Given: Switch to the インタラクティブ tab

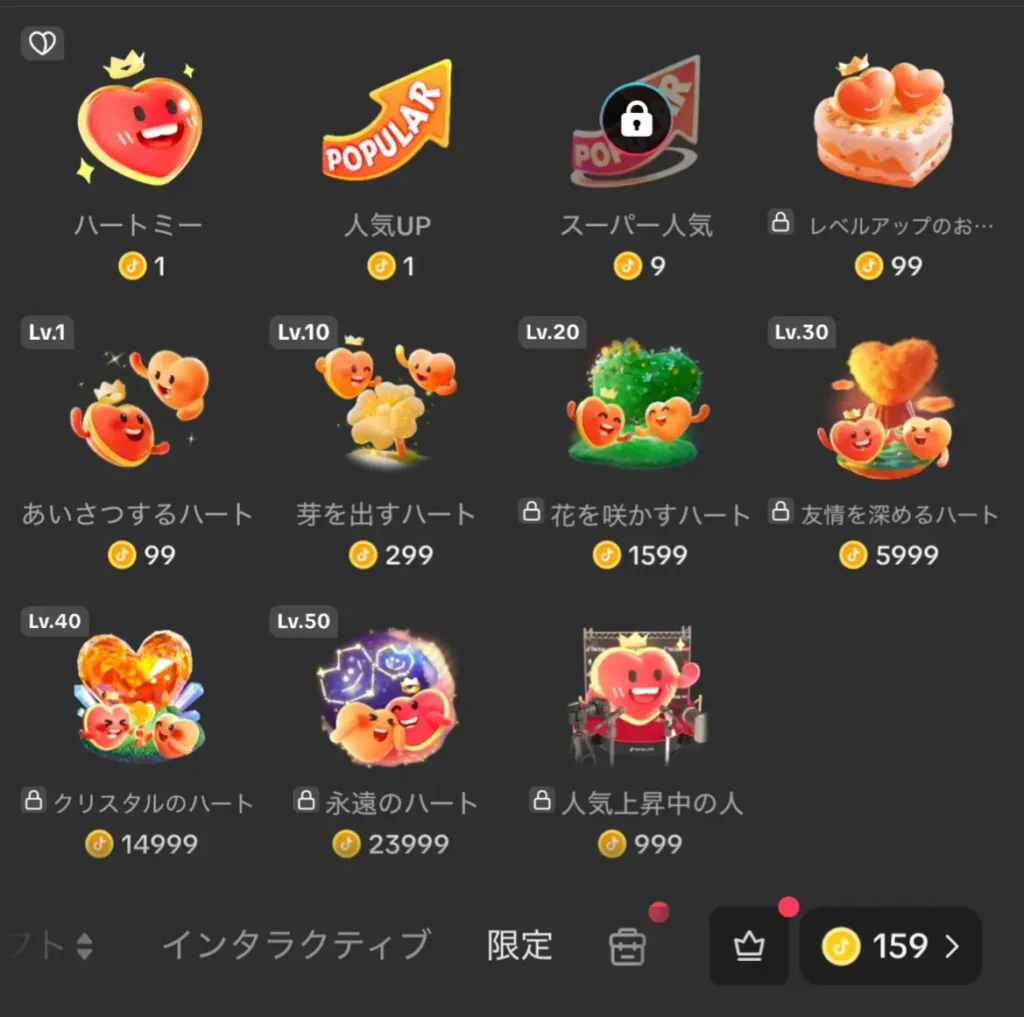Looking at the screenshot, I should 296,945.
